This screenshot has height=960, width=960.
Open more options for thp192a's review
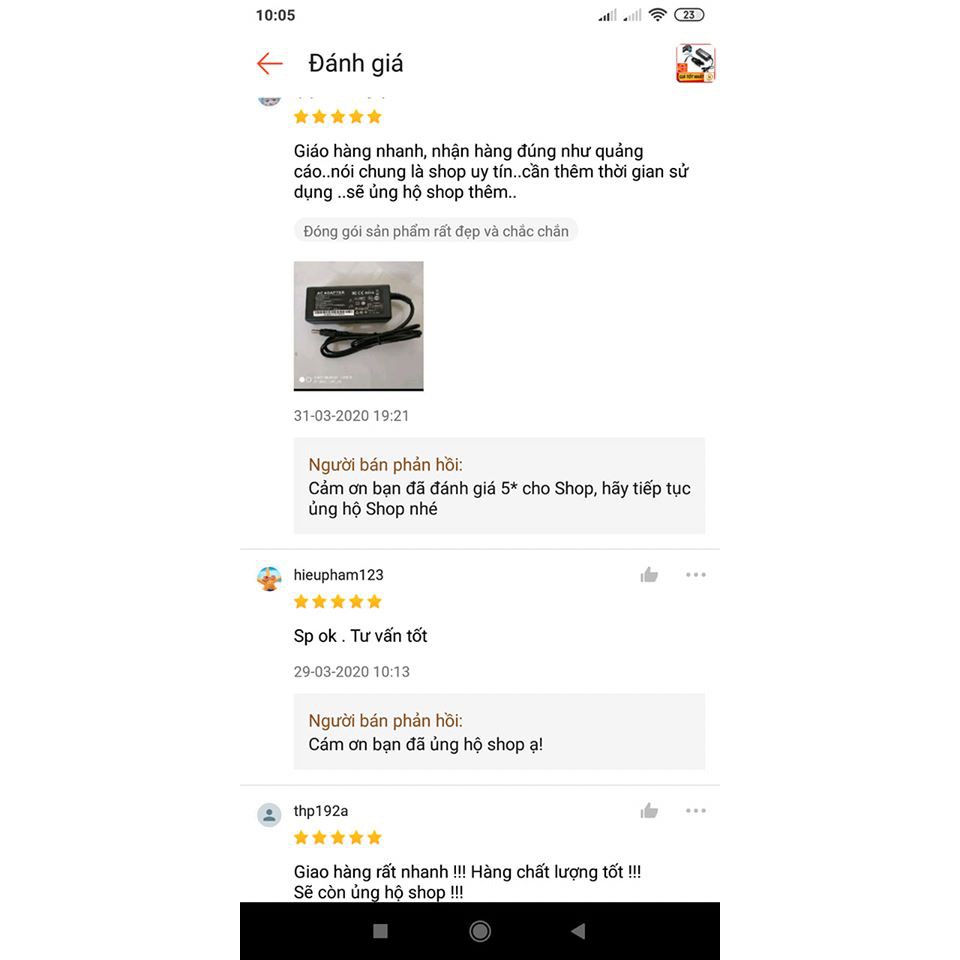click(696, 811)
